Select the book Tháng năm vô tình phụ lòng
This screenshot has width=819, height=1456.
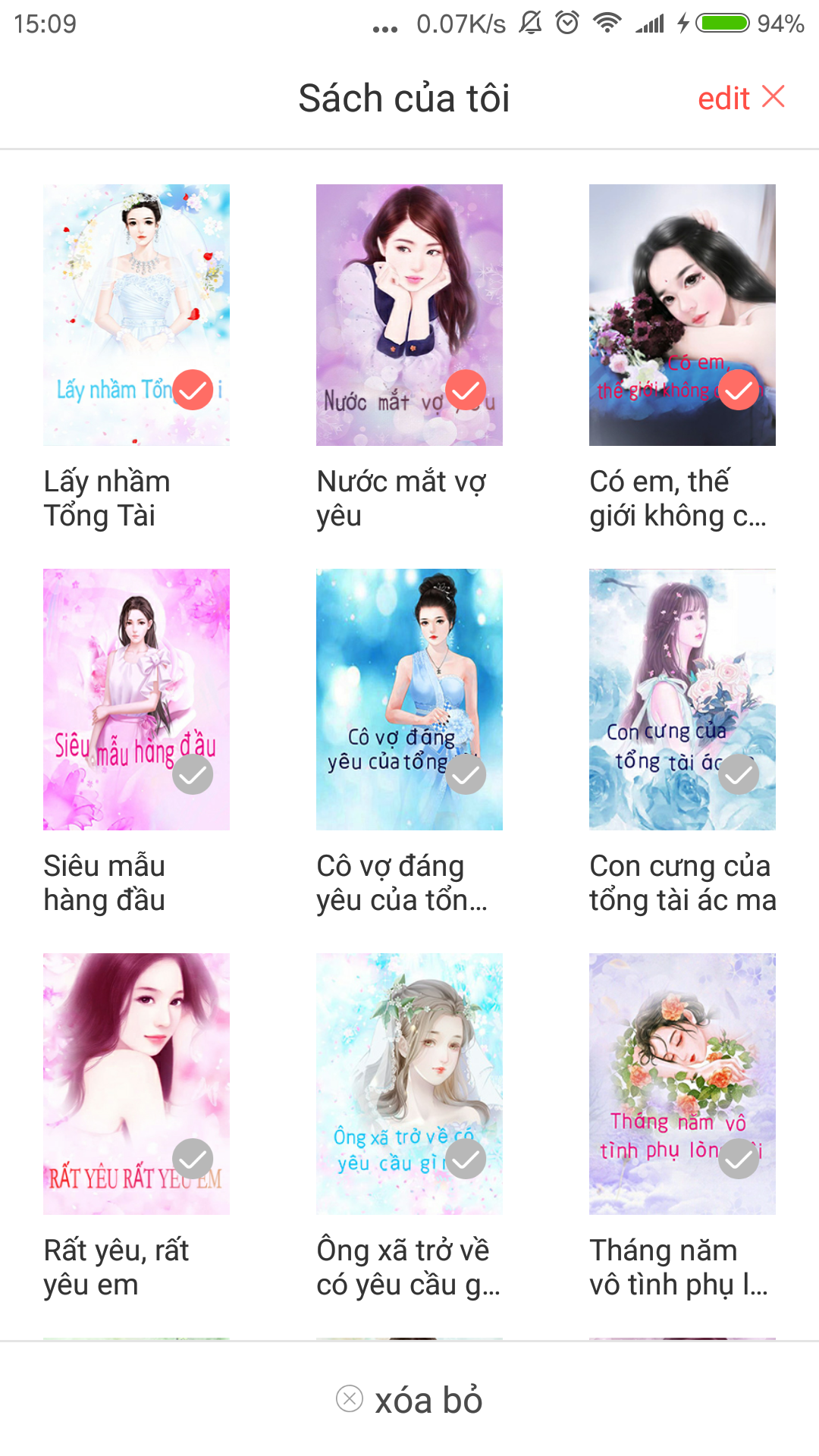click(x=738, y=1159)
